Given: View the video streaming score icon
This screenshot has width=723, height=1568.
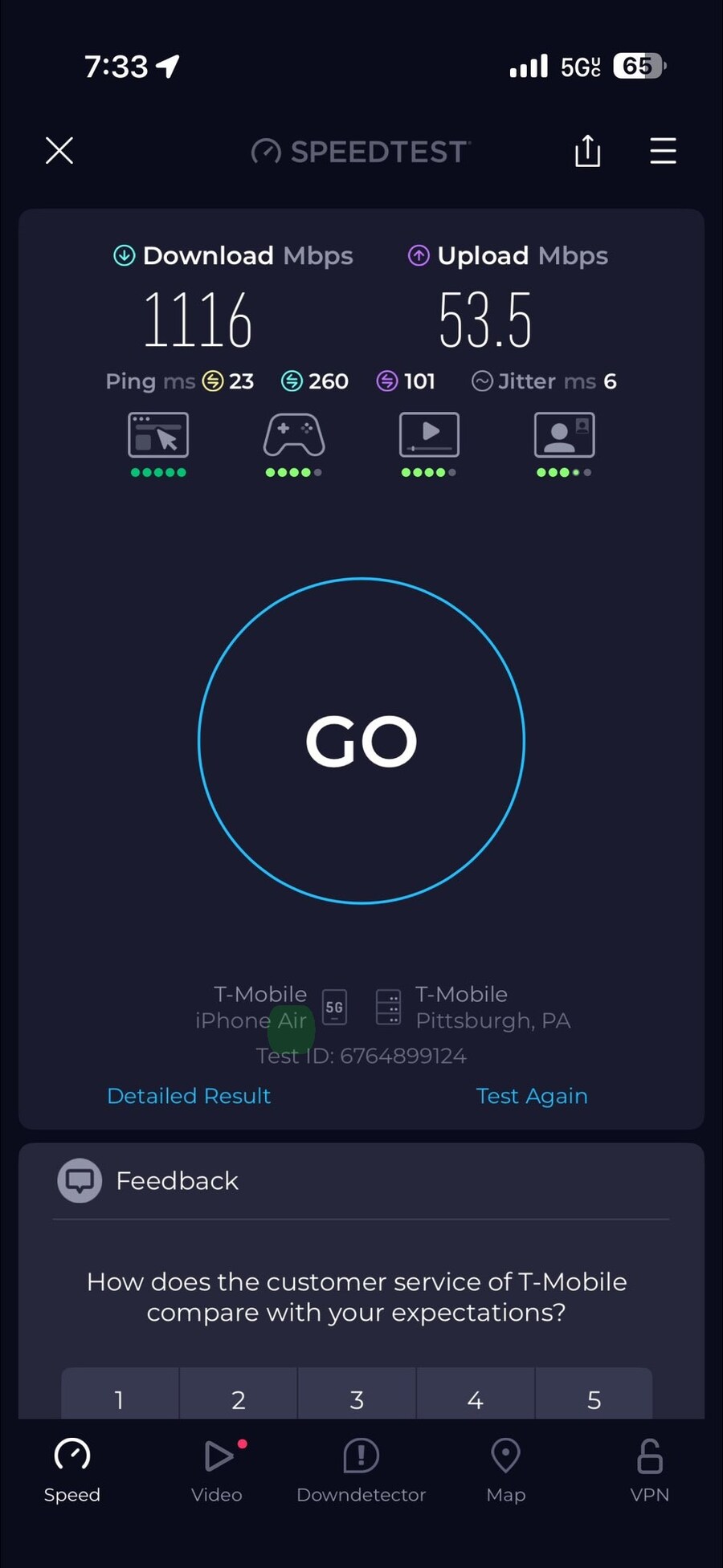Looking at the screenshot, I should (x=429, y=436).
